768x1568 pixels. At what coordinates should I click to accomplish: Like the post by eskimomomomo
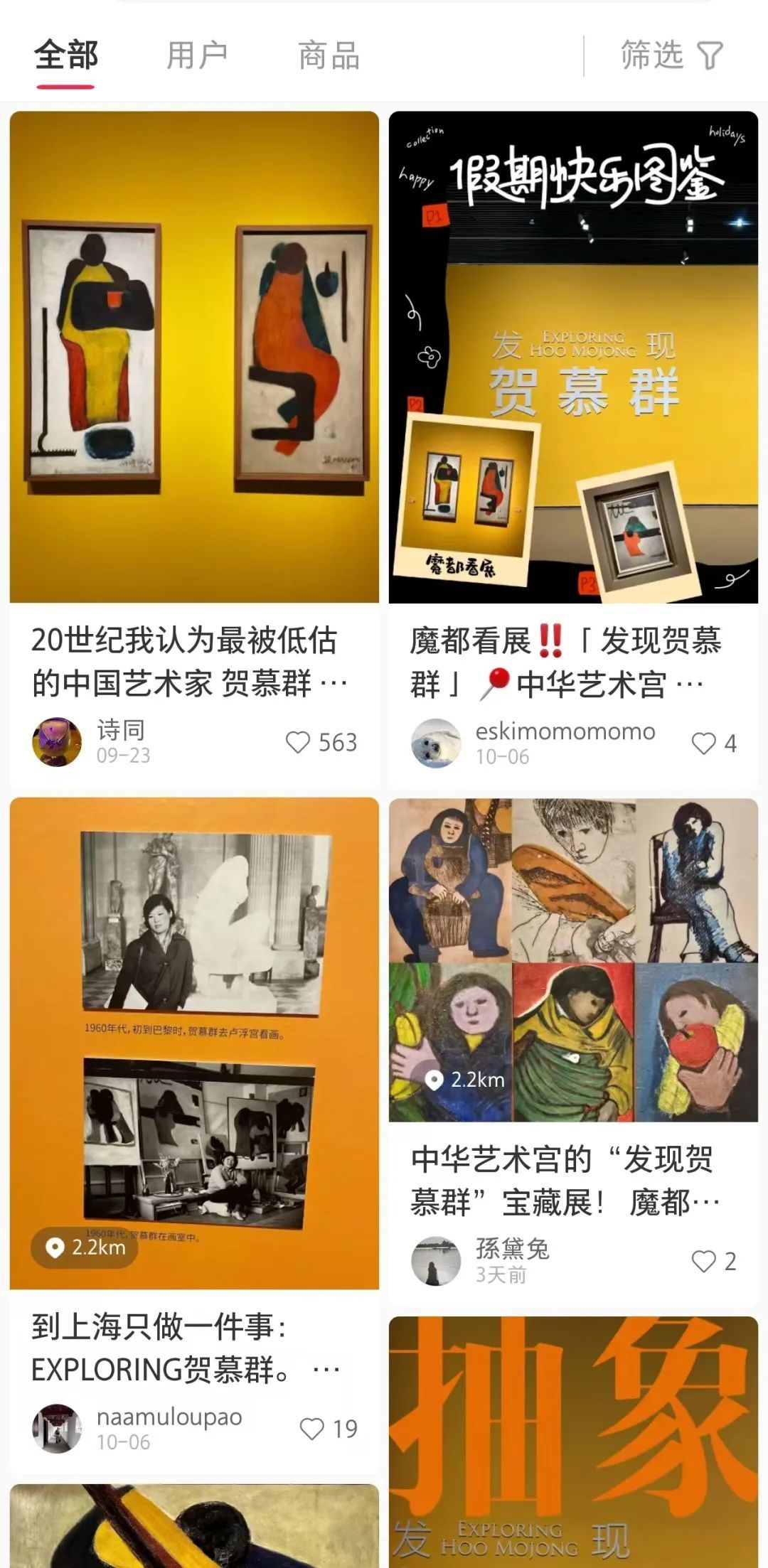point(703,743)
